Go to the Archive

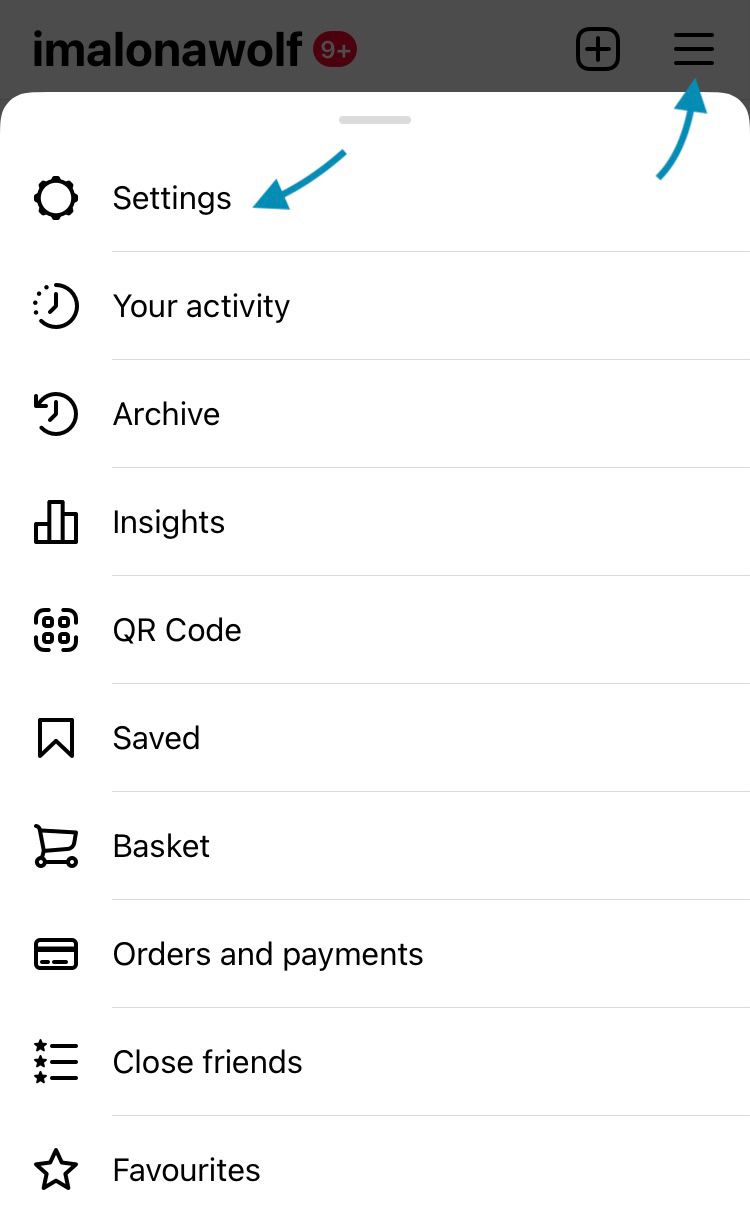point(375,414)
